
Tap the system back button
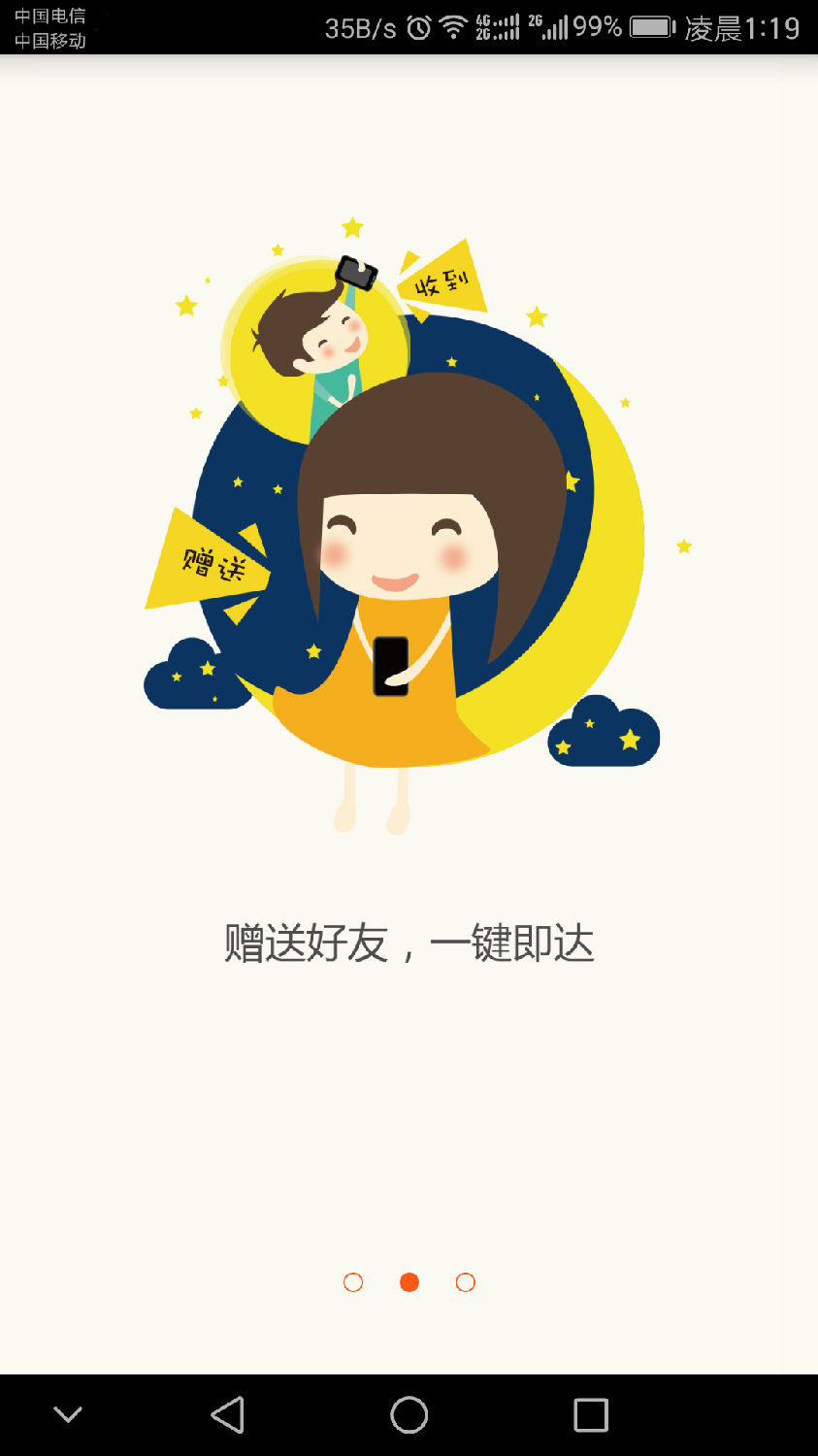pos(228,1415)
